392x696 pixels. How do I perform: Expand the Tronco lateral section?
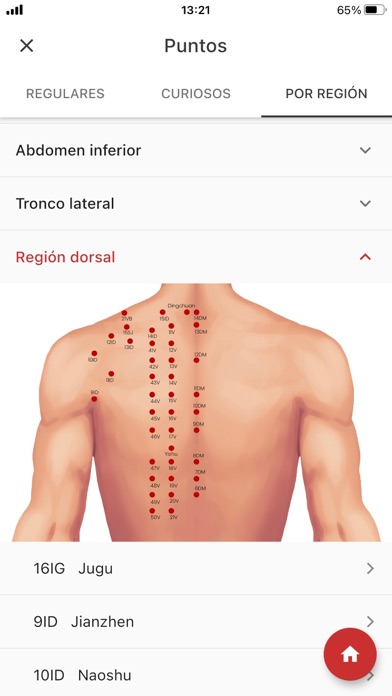click(x=196, y=204)
